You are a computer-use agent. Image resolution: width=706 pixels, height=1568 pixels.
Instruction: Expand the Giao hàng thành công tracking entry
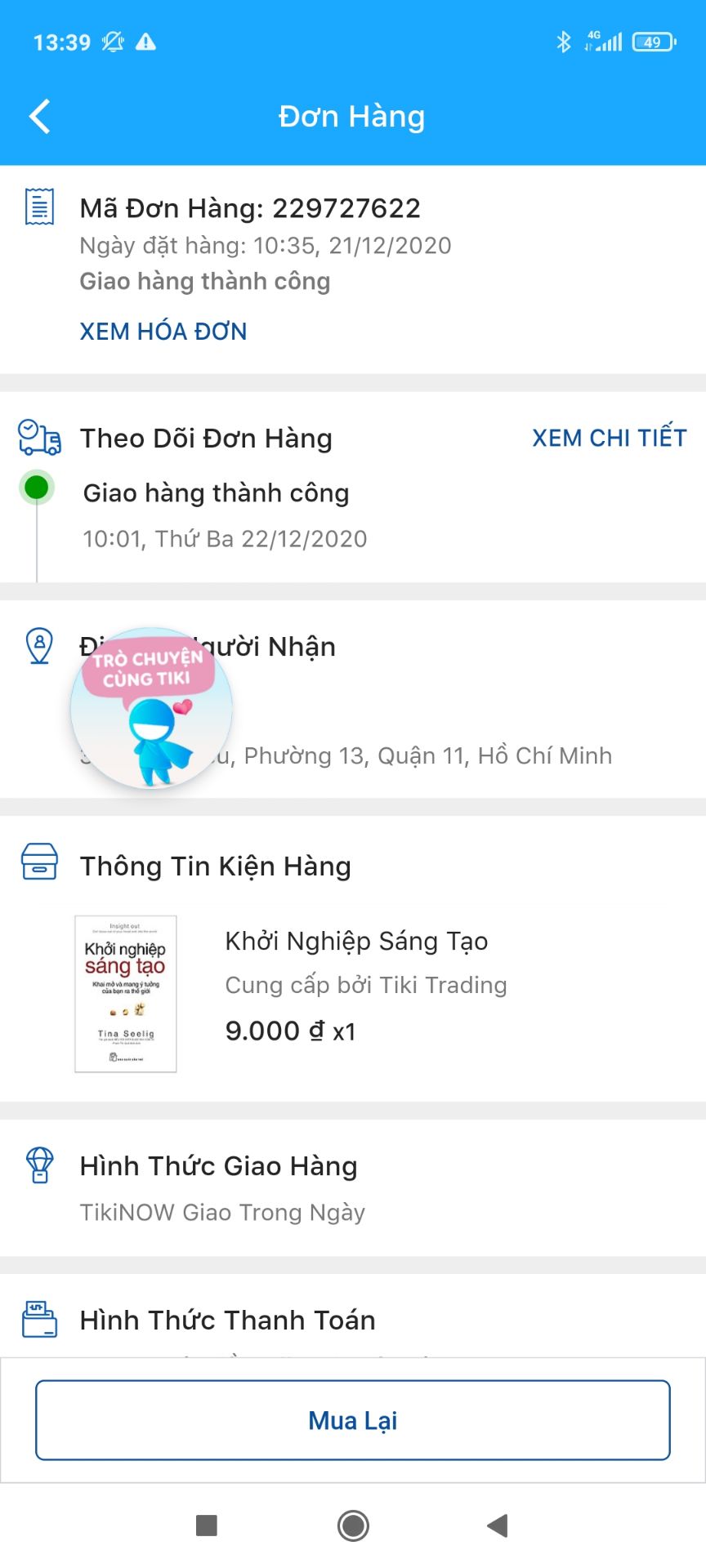217,492
